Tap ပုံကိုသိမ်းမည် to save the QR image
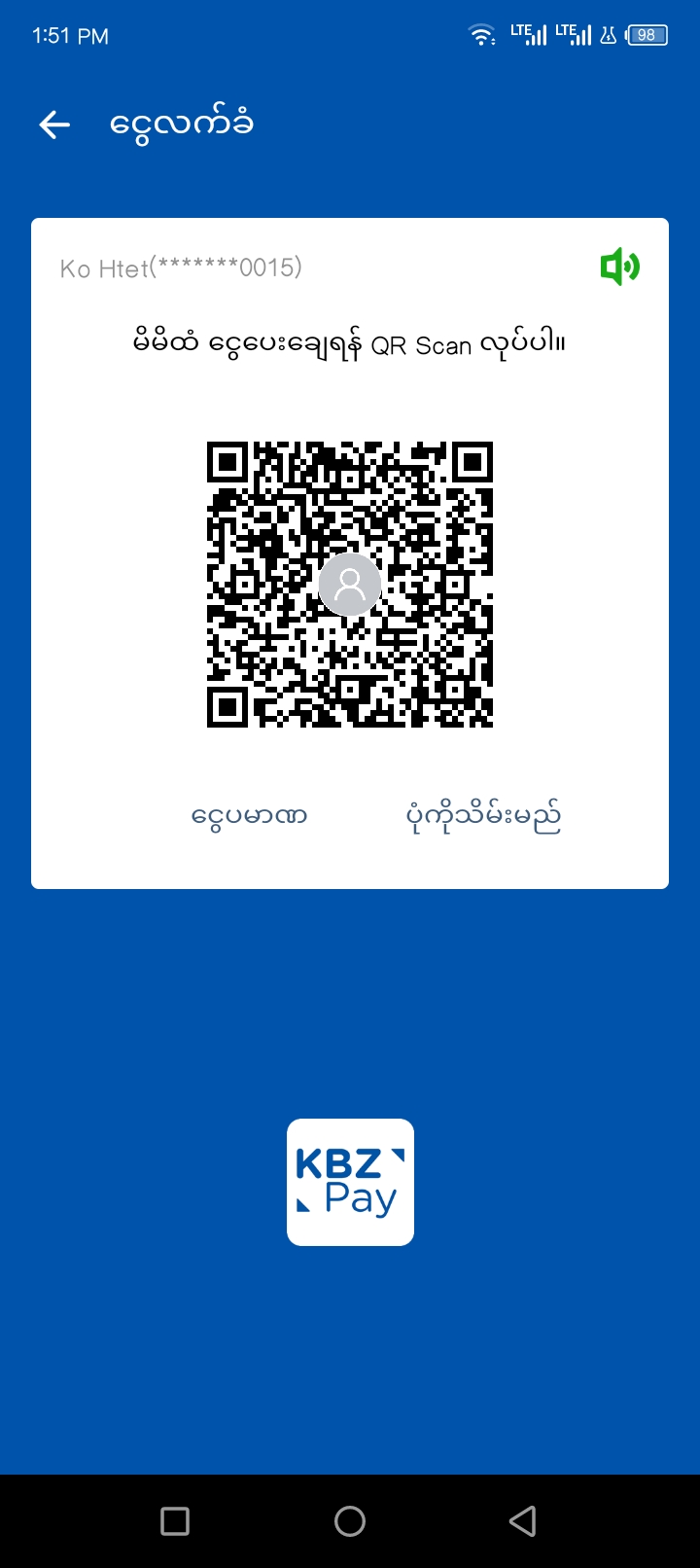The width and height of the screenshot is (700, 1568). point(483,817)
